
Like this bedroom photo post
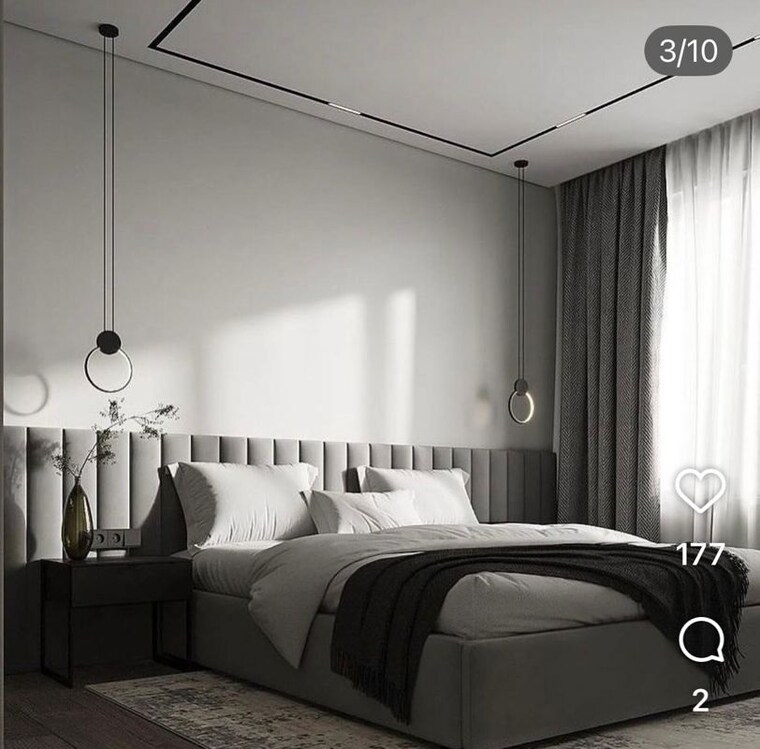pyautogui.click(x=700, y=491)
